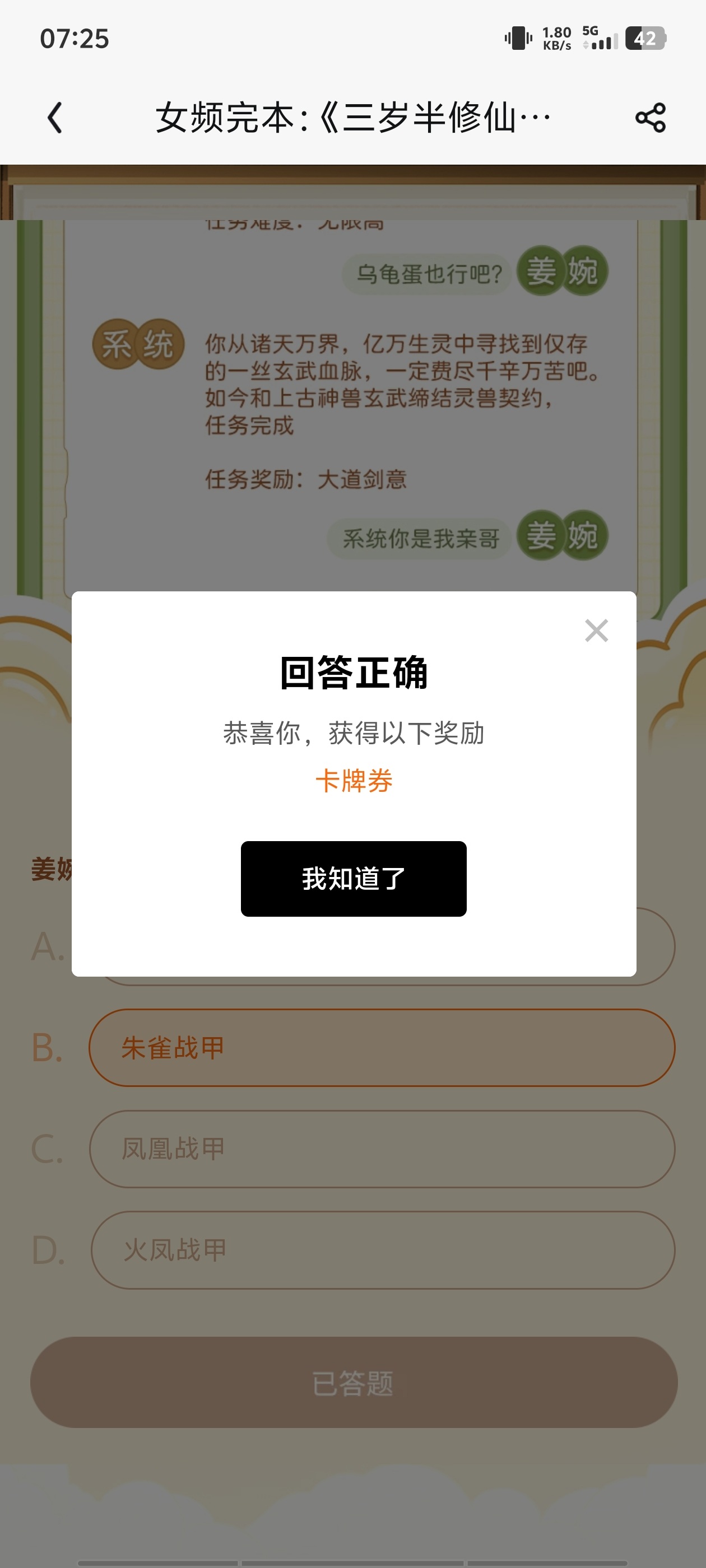Close the 回答正确 dialog
This screenshot has height=1568, width=706.
click(596, 631)
